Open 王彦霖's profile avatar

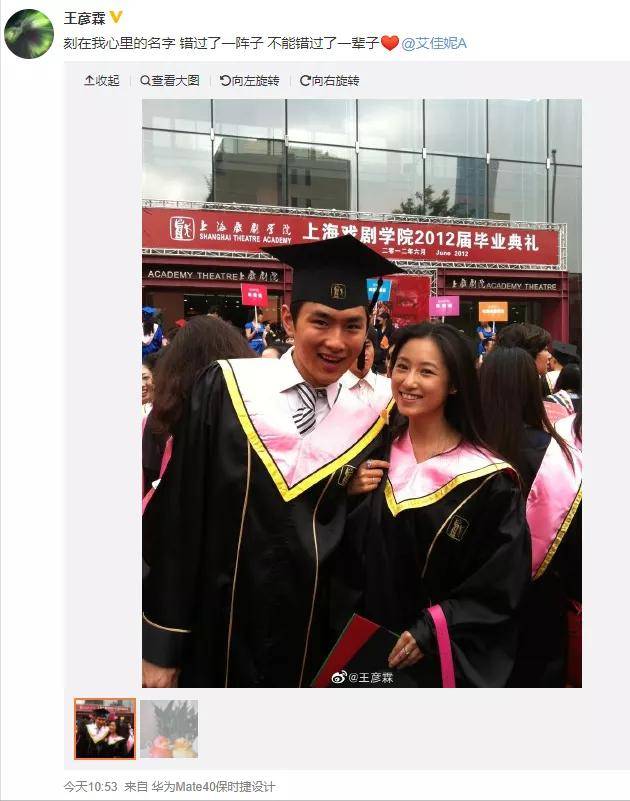[29, 34]
